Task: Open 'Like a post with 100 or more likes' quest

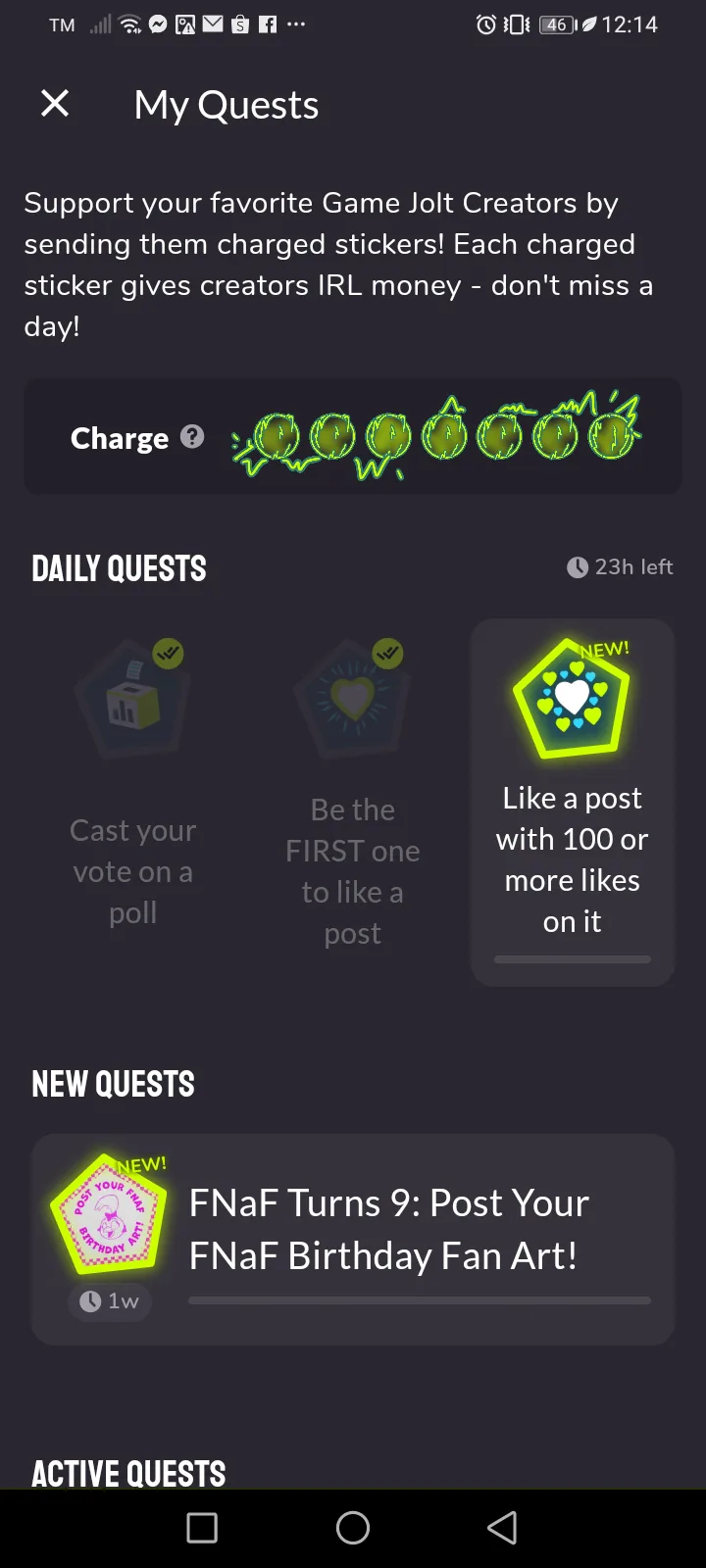Action: [573, 802]
